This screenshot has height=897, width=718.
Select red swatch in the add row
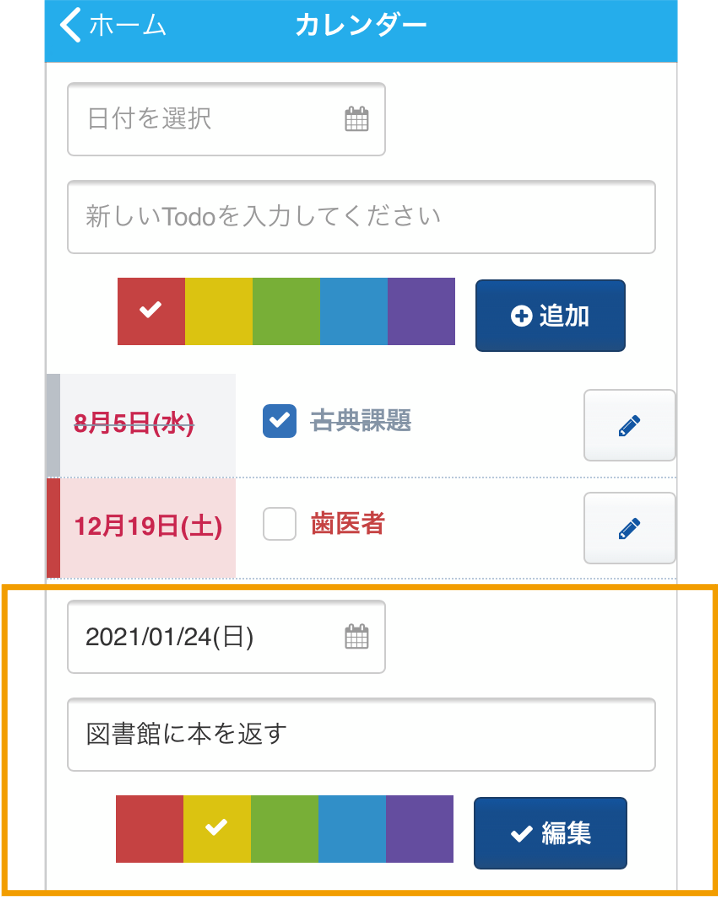pyautogui.click(x=151, y=312)
